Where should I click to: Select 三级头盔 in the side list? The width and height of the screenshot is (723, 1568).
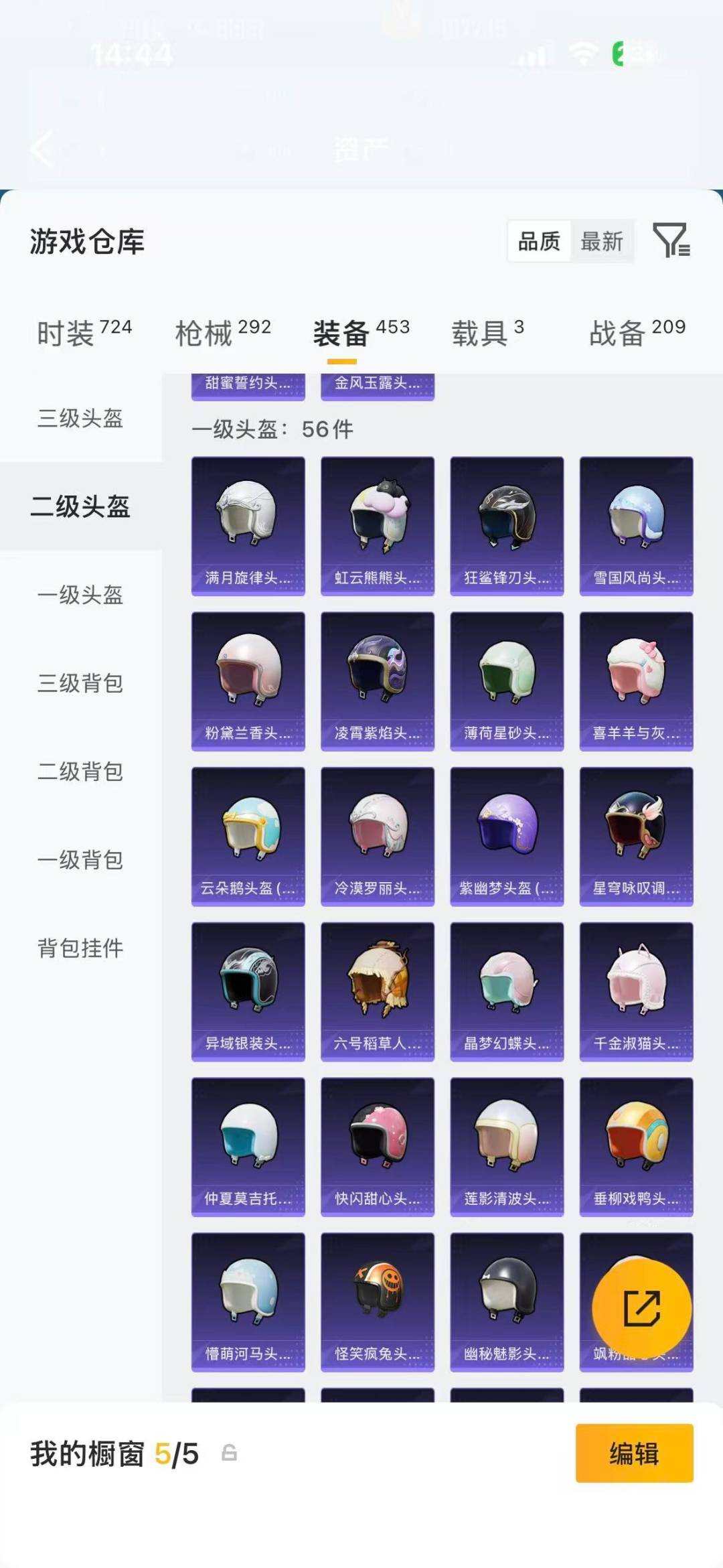[x=81, y=418]
